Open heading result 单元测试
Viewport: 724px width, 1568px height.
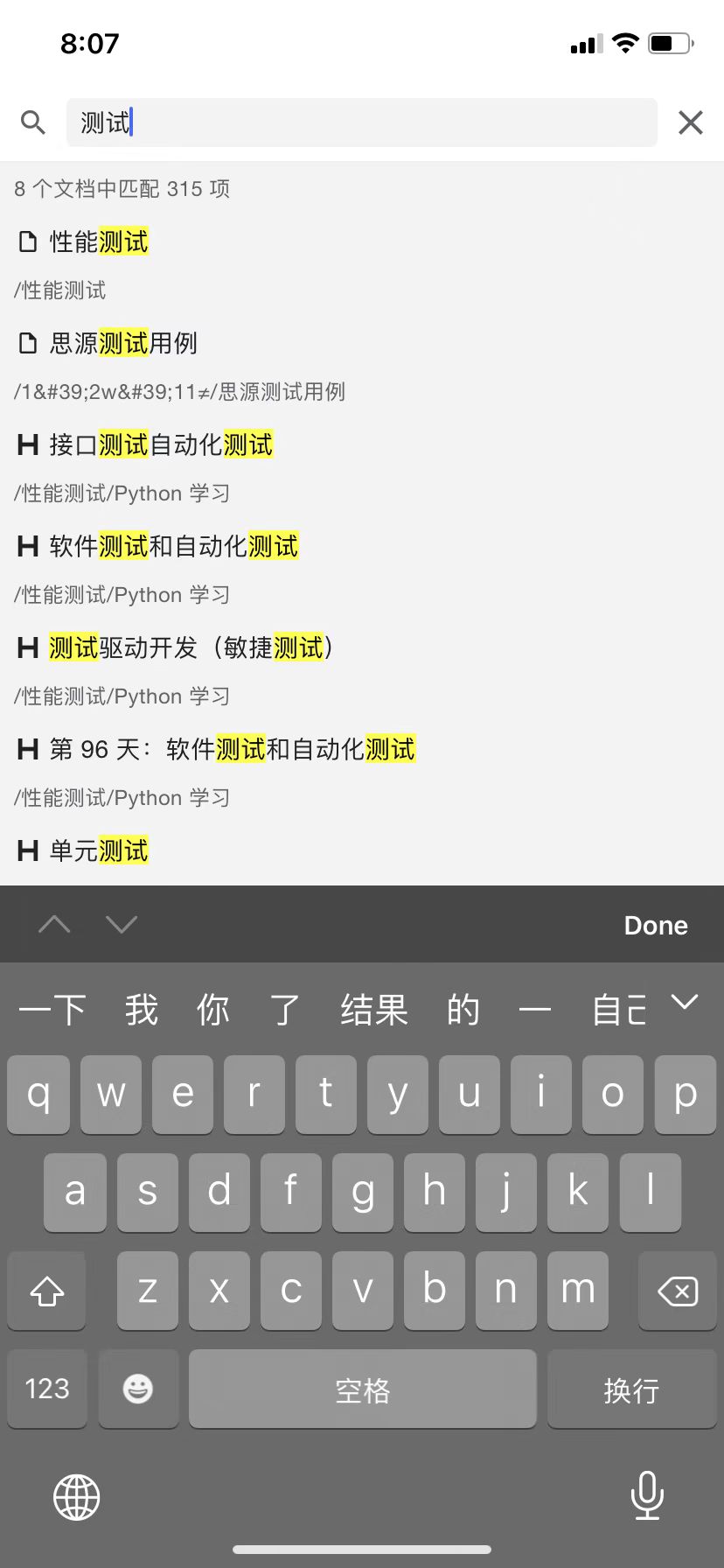click(x=99, y=850)
